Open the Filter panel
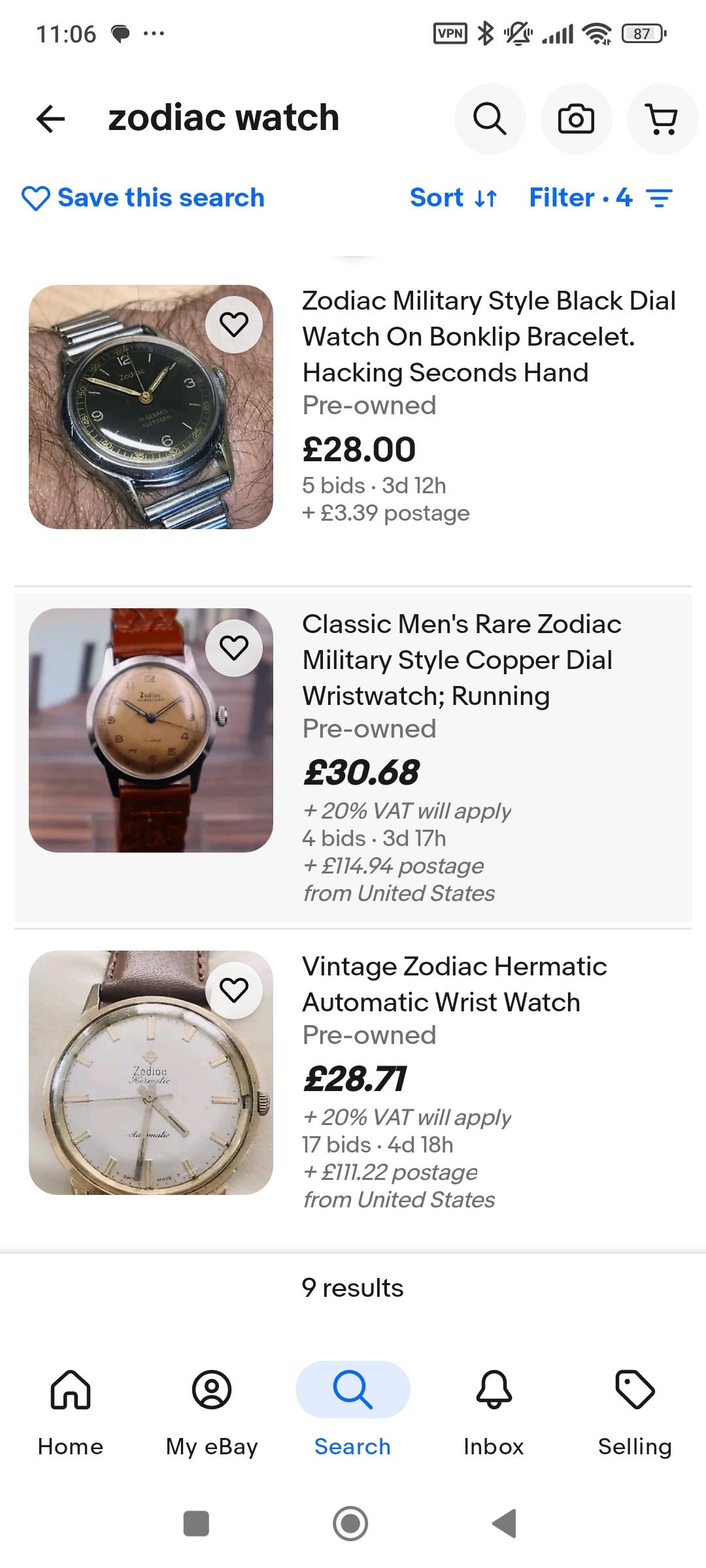Viewport: 706px width, 1568px height. pyautogui.click(x=601, y=198)
